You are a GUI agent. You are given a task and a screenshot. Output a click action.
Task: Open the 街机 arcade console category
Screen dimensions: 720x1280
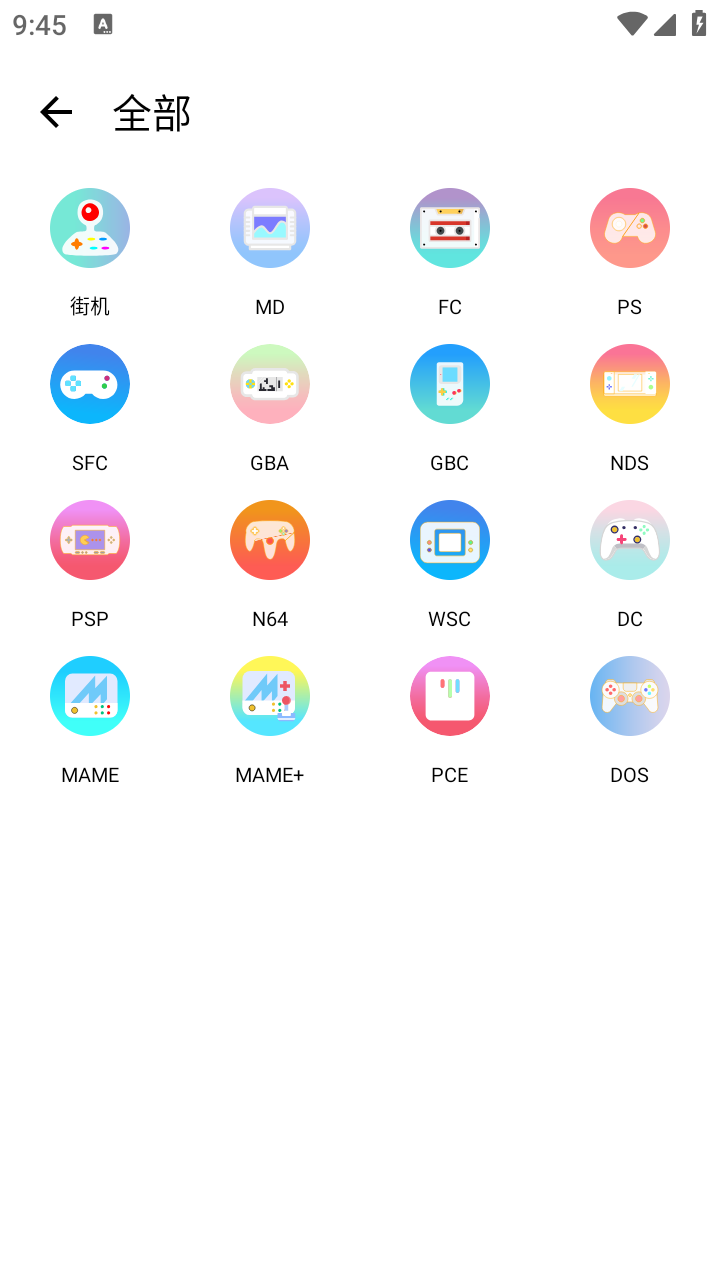coord(90,227)
